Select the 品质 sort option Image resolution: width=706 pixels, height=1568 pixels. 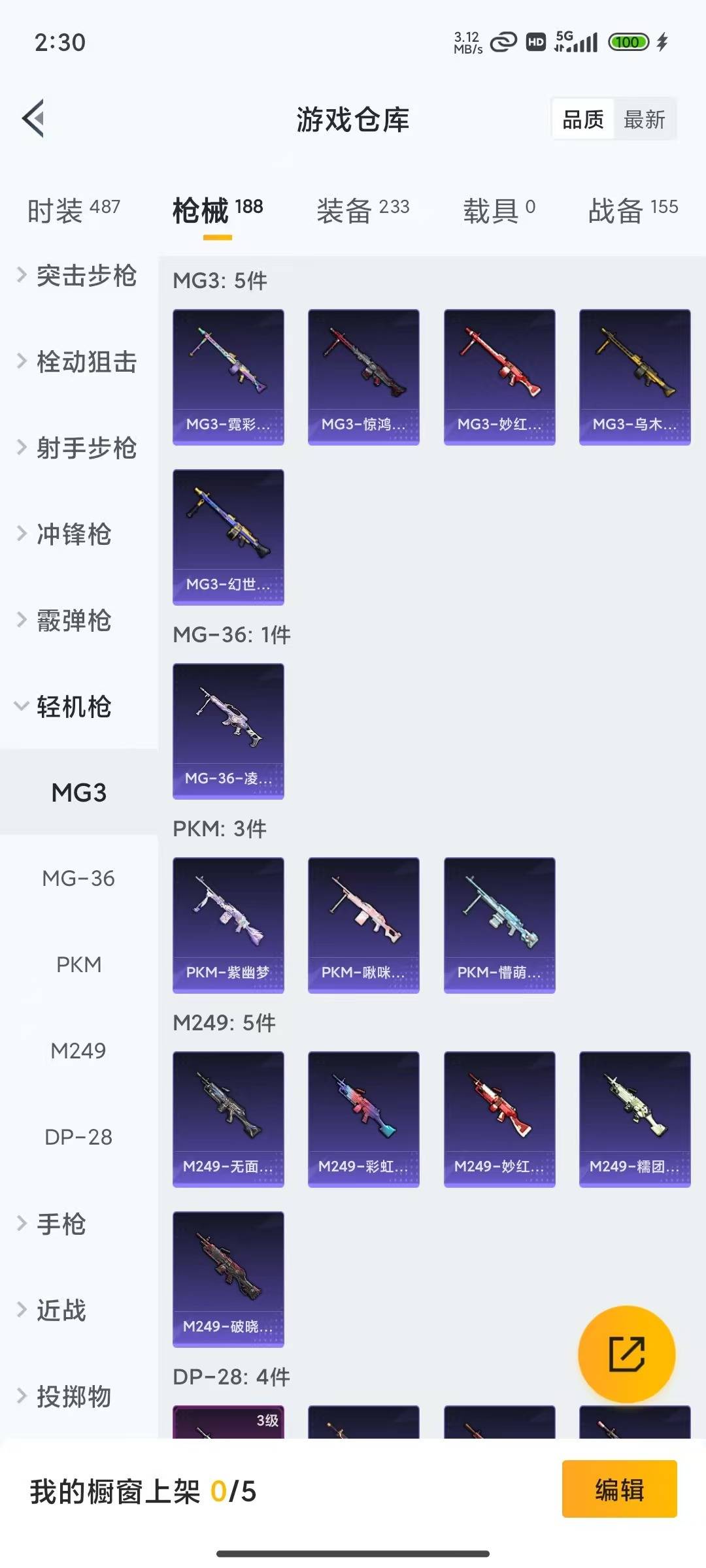583,119
